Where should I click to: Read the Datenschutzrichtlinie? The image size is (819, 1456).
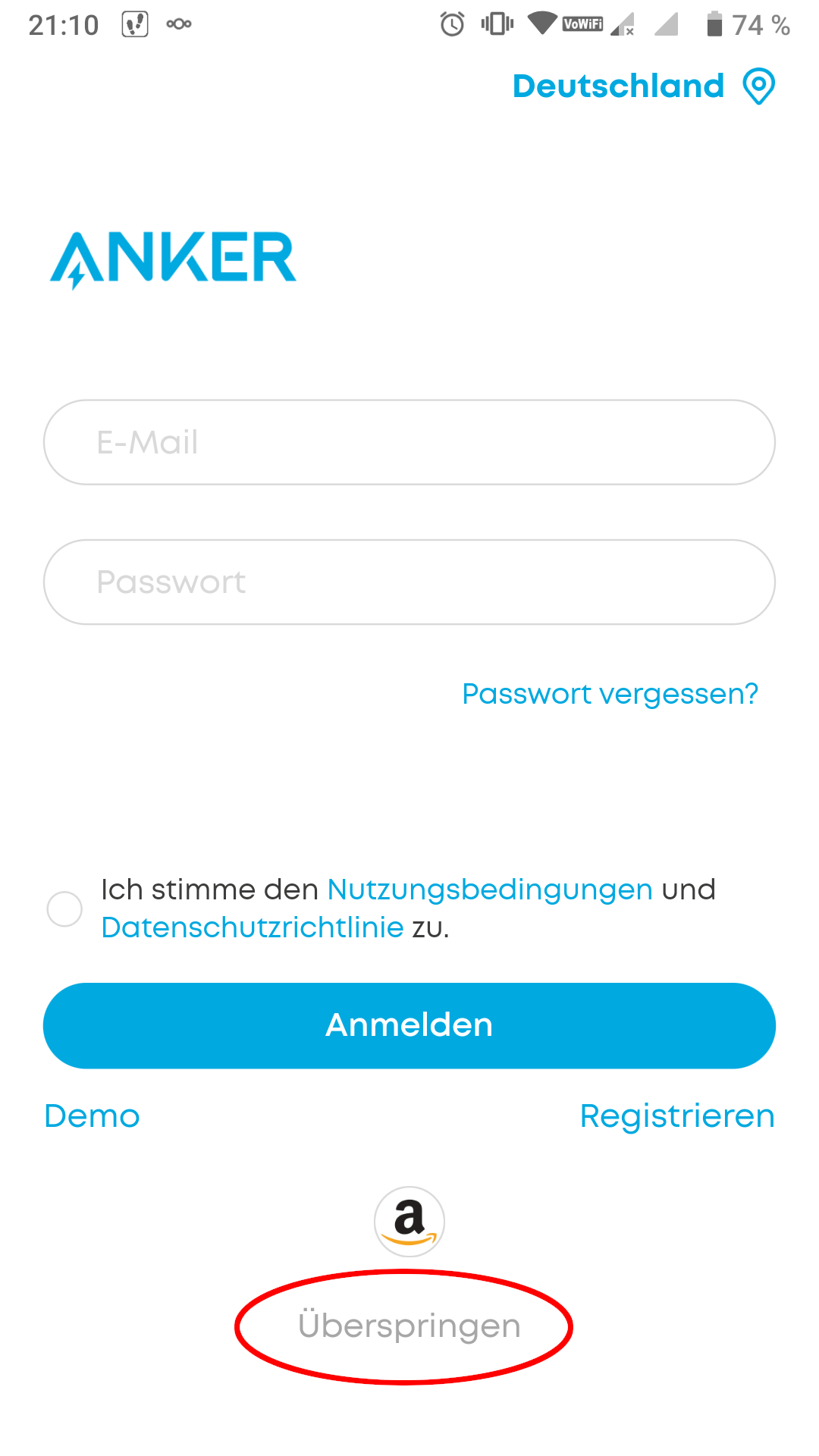(x=252, y=927)
